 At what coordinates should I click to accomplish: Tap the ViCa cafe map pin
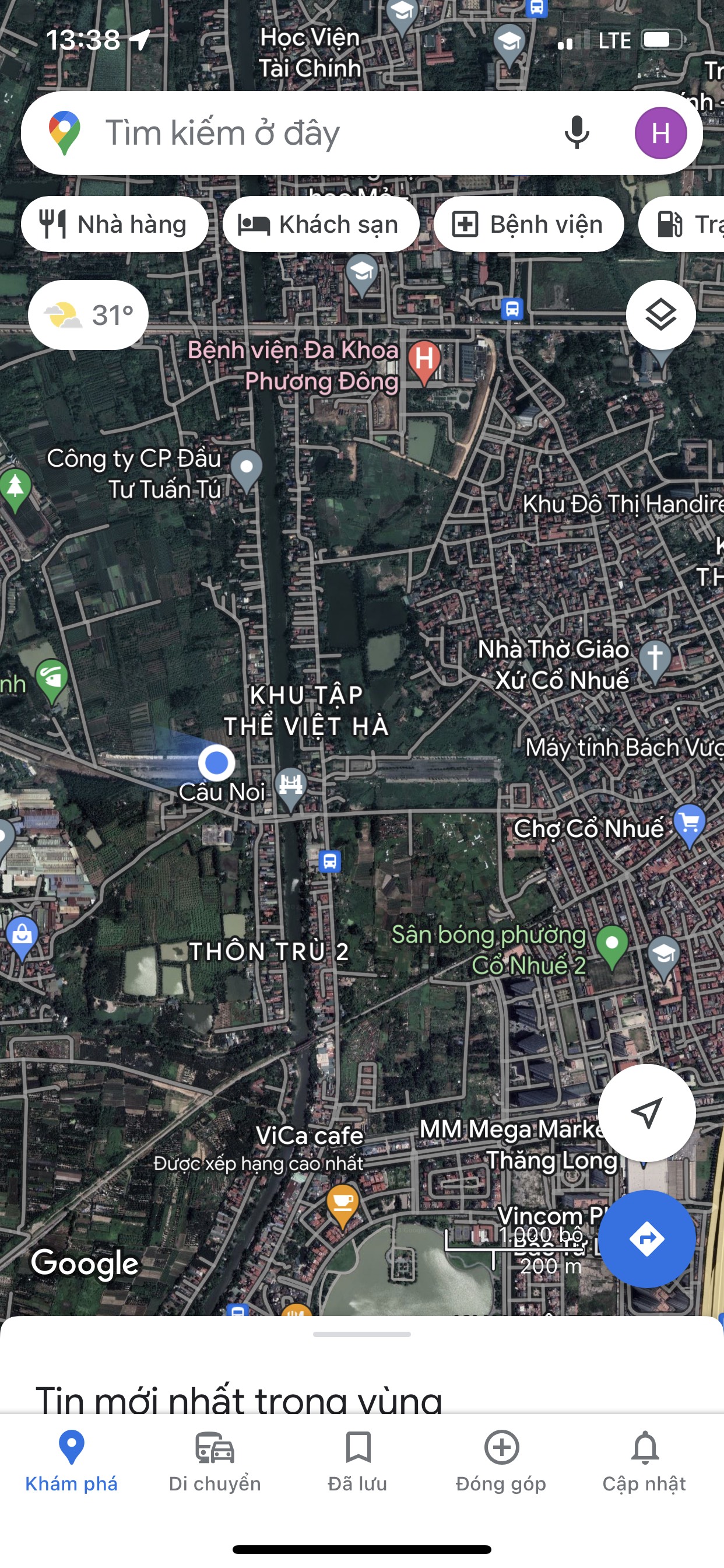(343, 1203)
